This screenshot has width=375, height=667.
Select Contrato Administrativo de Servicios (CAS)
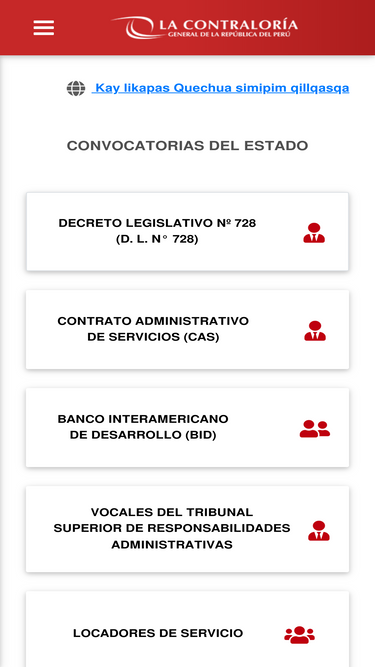click(x=188, y=329)
